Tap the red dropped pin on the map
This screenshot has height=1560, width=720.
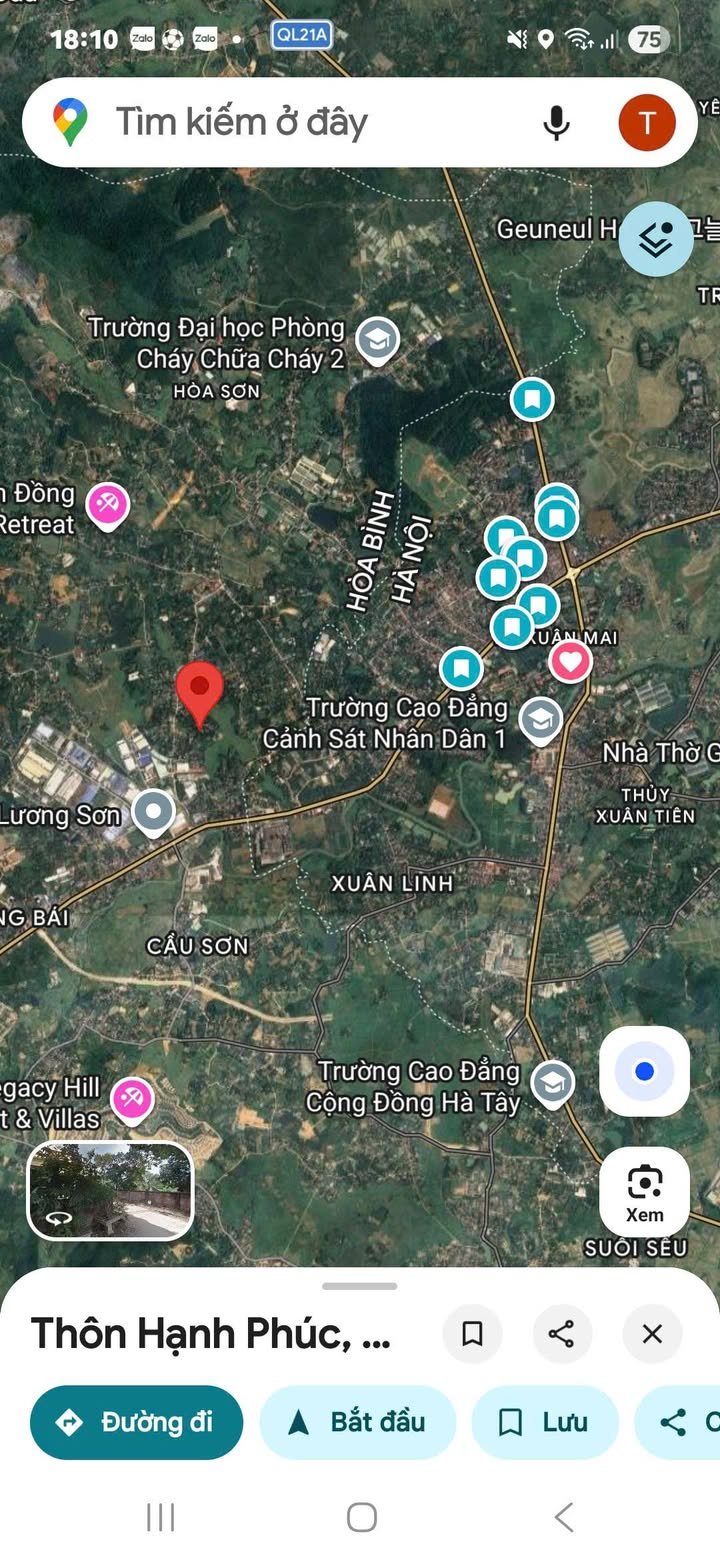click(200, 690)
